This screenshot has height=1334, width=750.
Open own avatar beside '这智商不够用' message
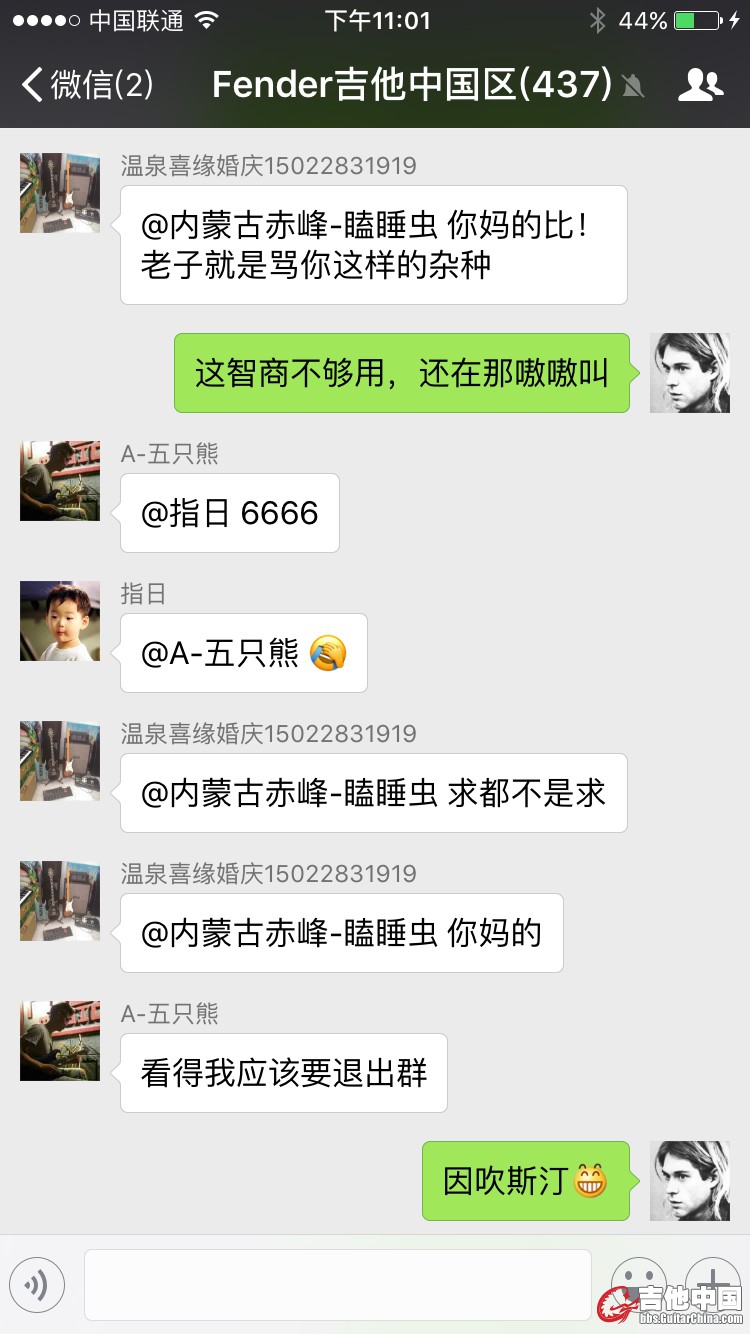pos(690,373)
